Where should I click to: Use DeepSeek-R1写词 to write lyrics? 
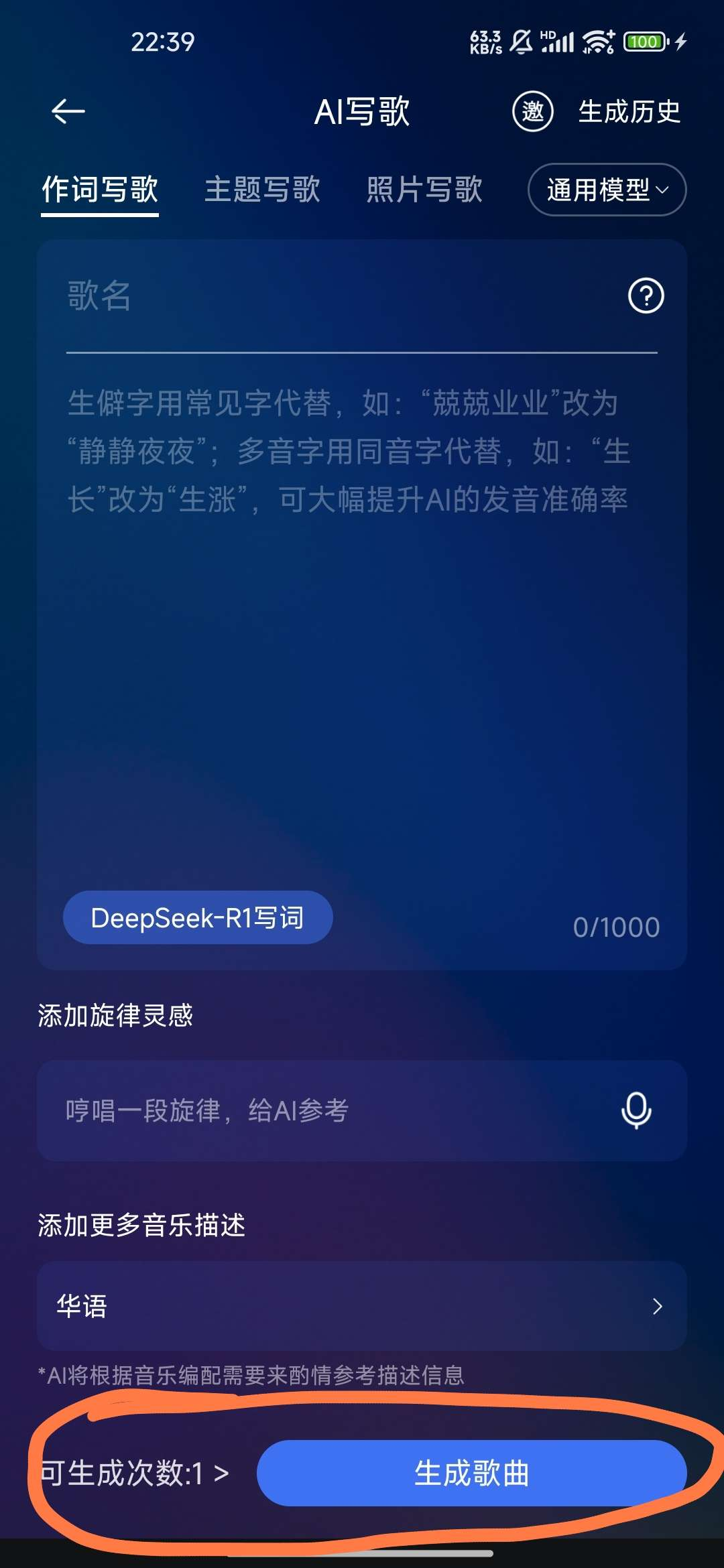198,917
